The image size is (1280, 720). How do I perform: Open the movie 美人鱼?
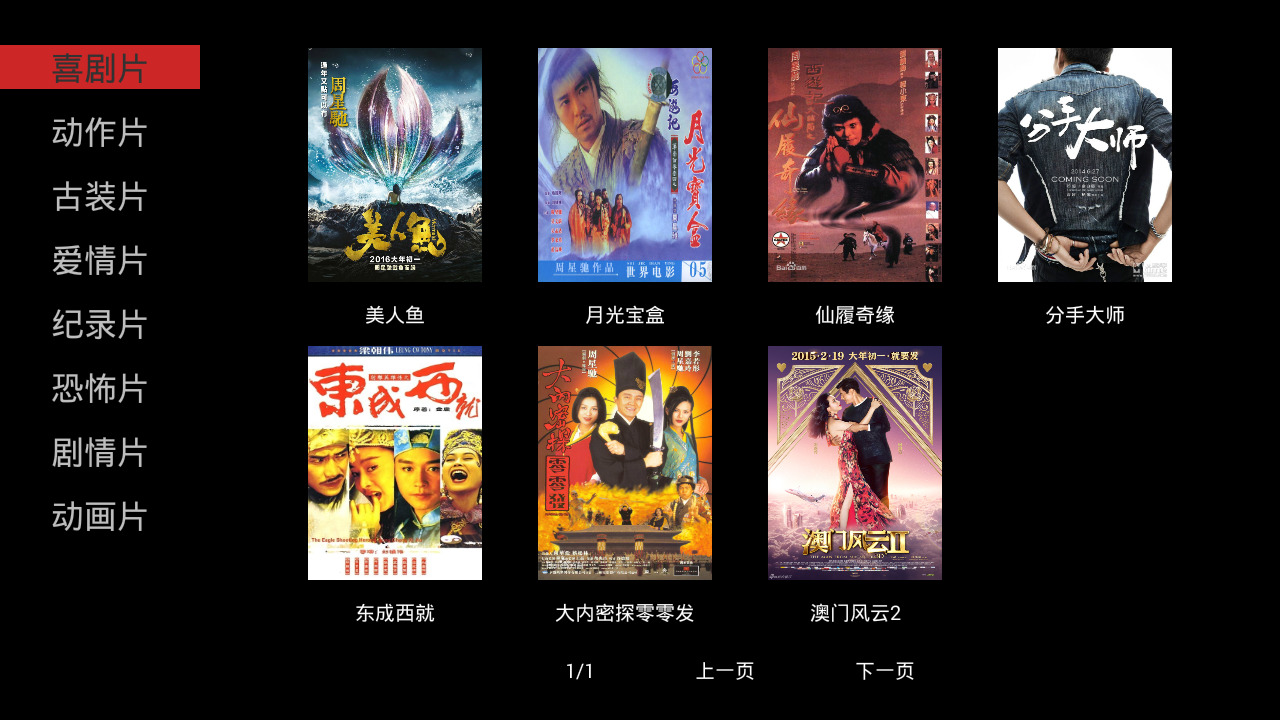(x=395, y=165)
